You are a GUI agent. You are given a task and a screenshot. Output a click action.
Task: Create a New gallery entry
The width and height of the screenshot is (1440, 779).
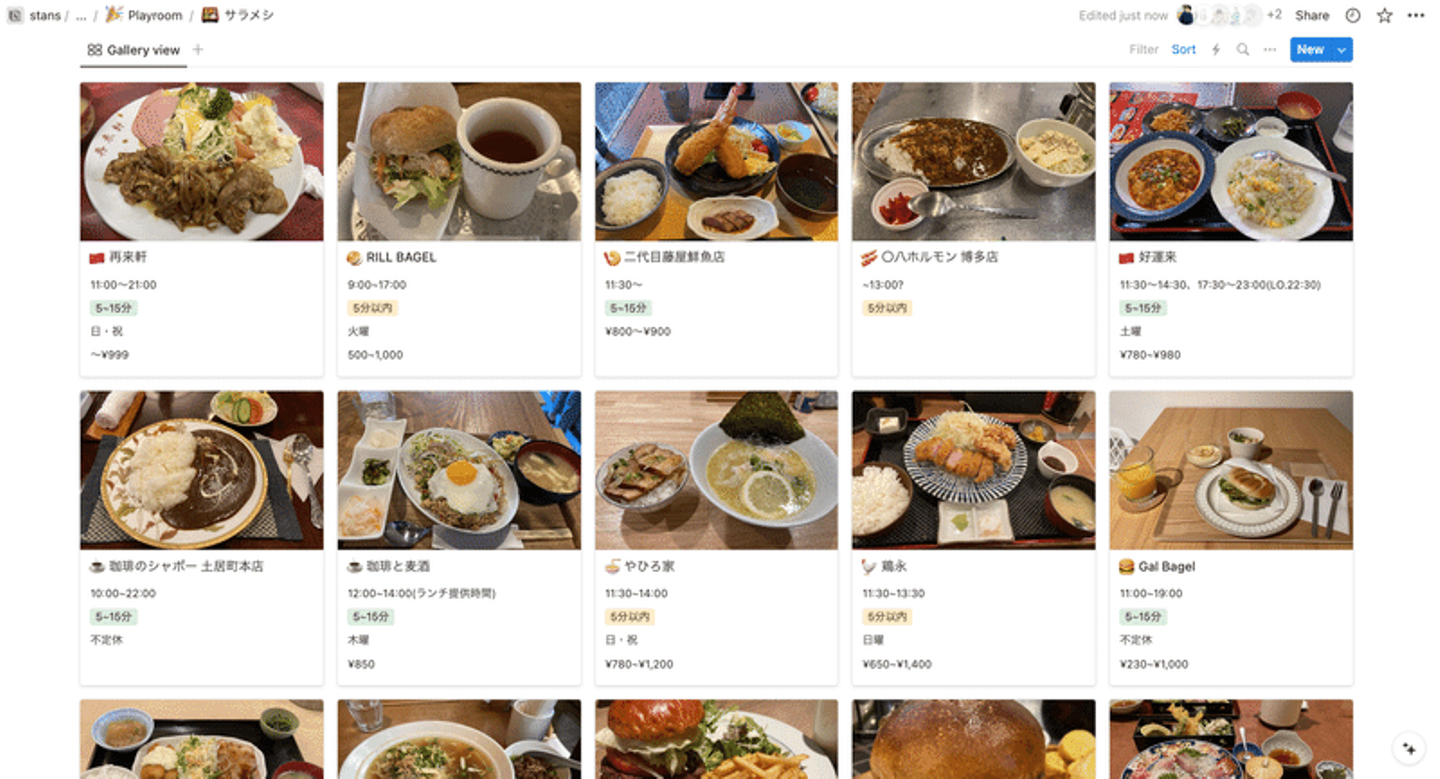(1309, 50)
